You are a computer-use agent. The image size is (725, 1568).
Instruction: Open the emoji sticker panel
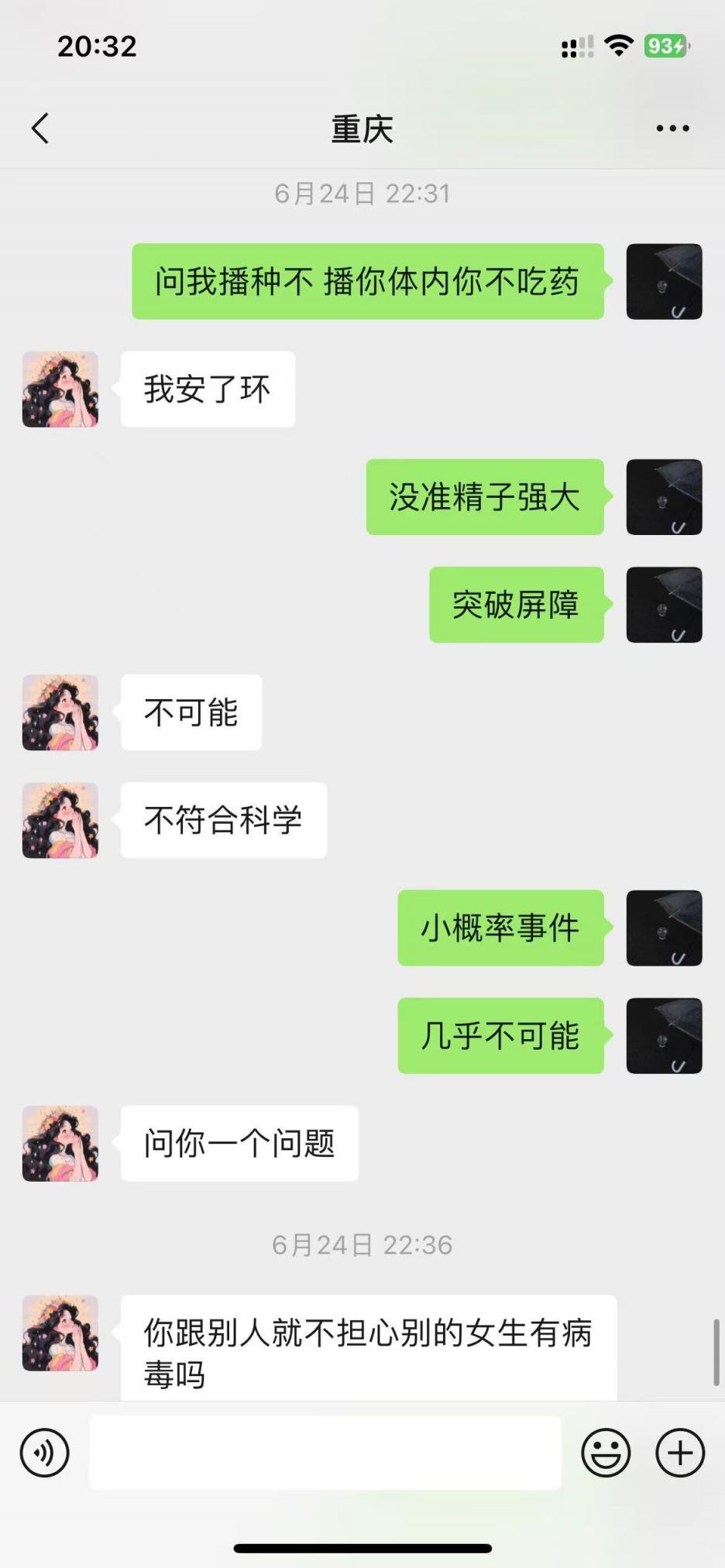pyautogui.click(x=606, y=1453)
